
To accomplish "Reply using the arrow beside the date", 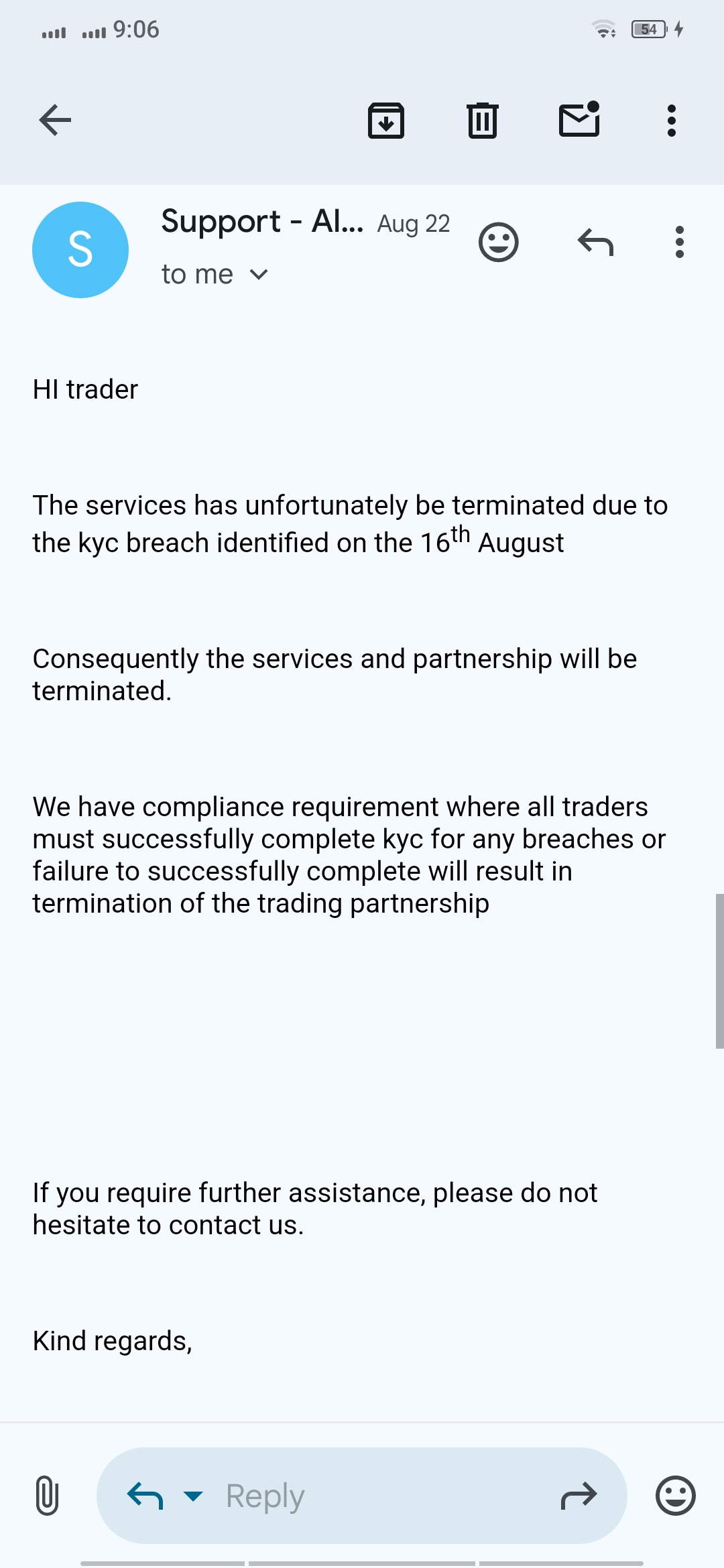I will tap(595, 242).
